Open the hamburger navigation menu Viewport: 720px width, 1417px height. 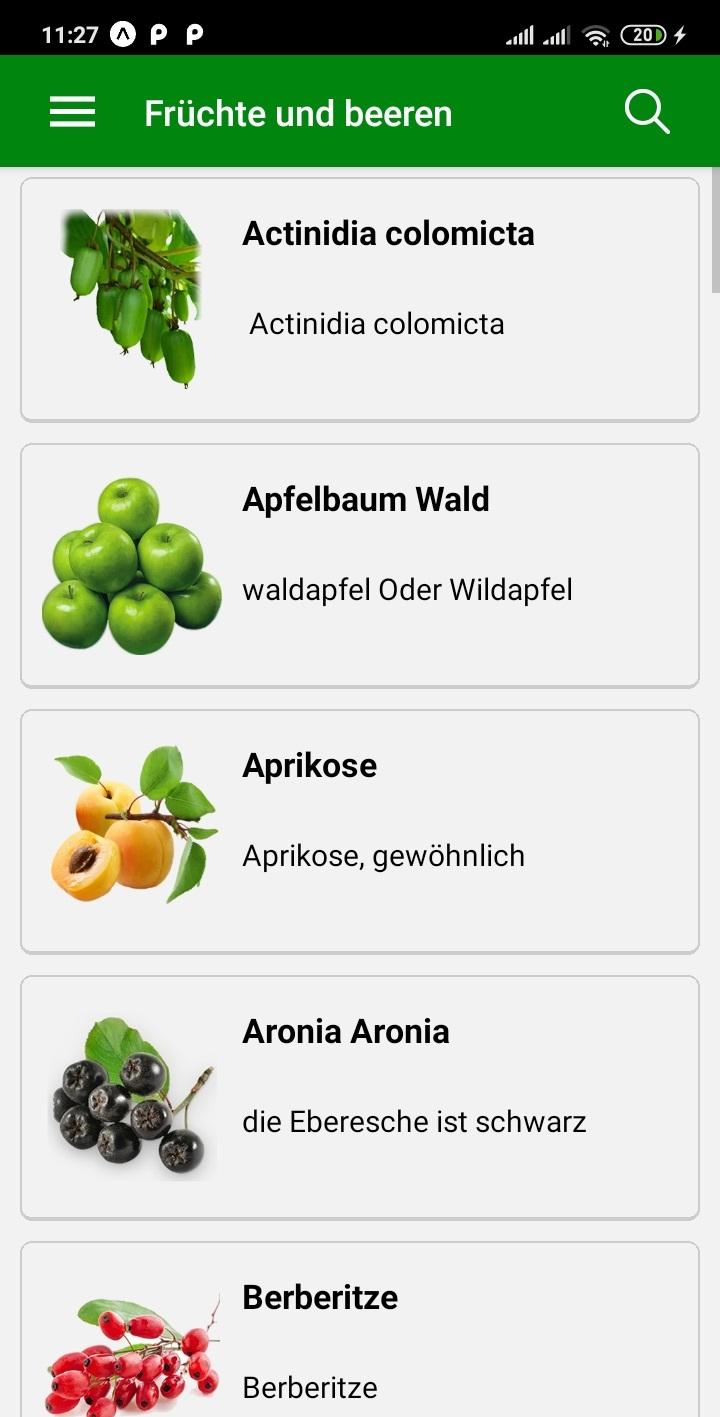(x=73, y=112)
